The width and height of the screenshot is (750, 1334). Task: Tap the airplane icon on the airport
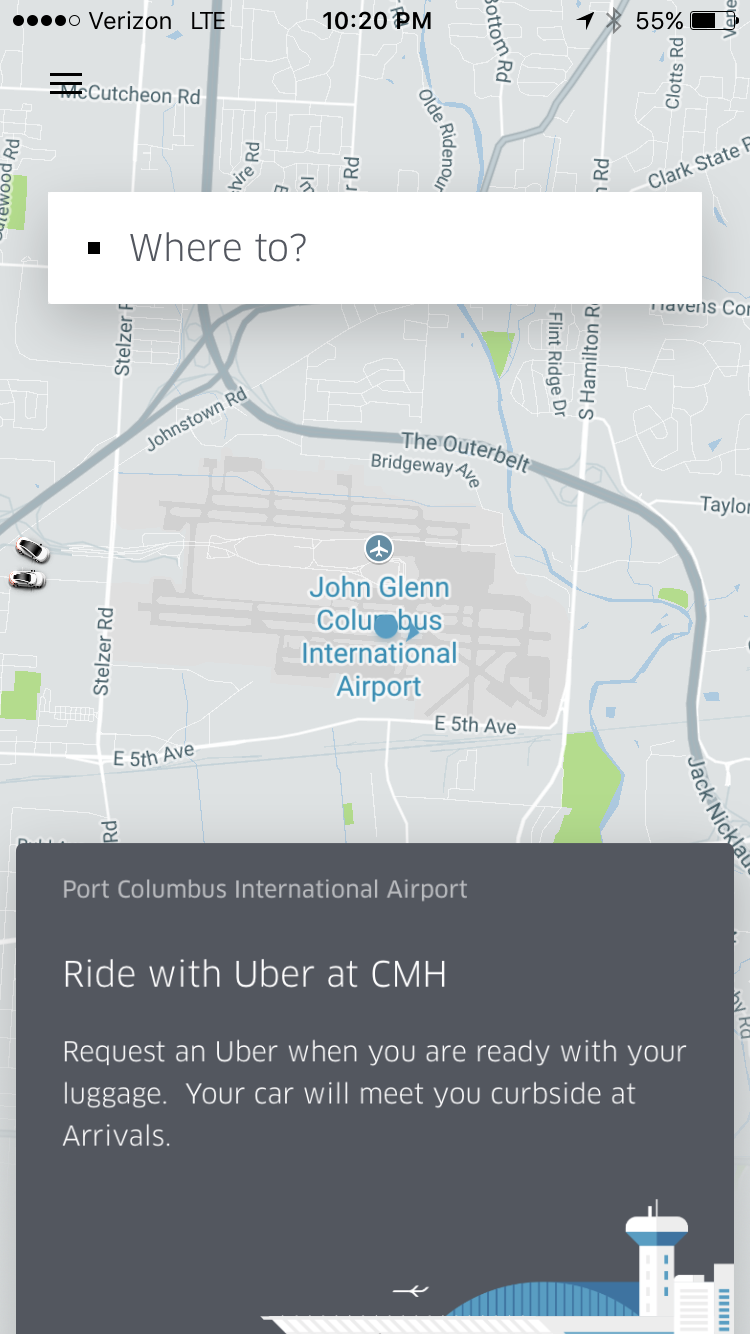pyautogui.click(x=379, y=548)
